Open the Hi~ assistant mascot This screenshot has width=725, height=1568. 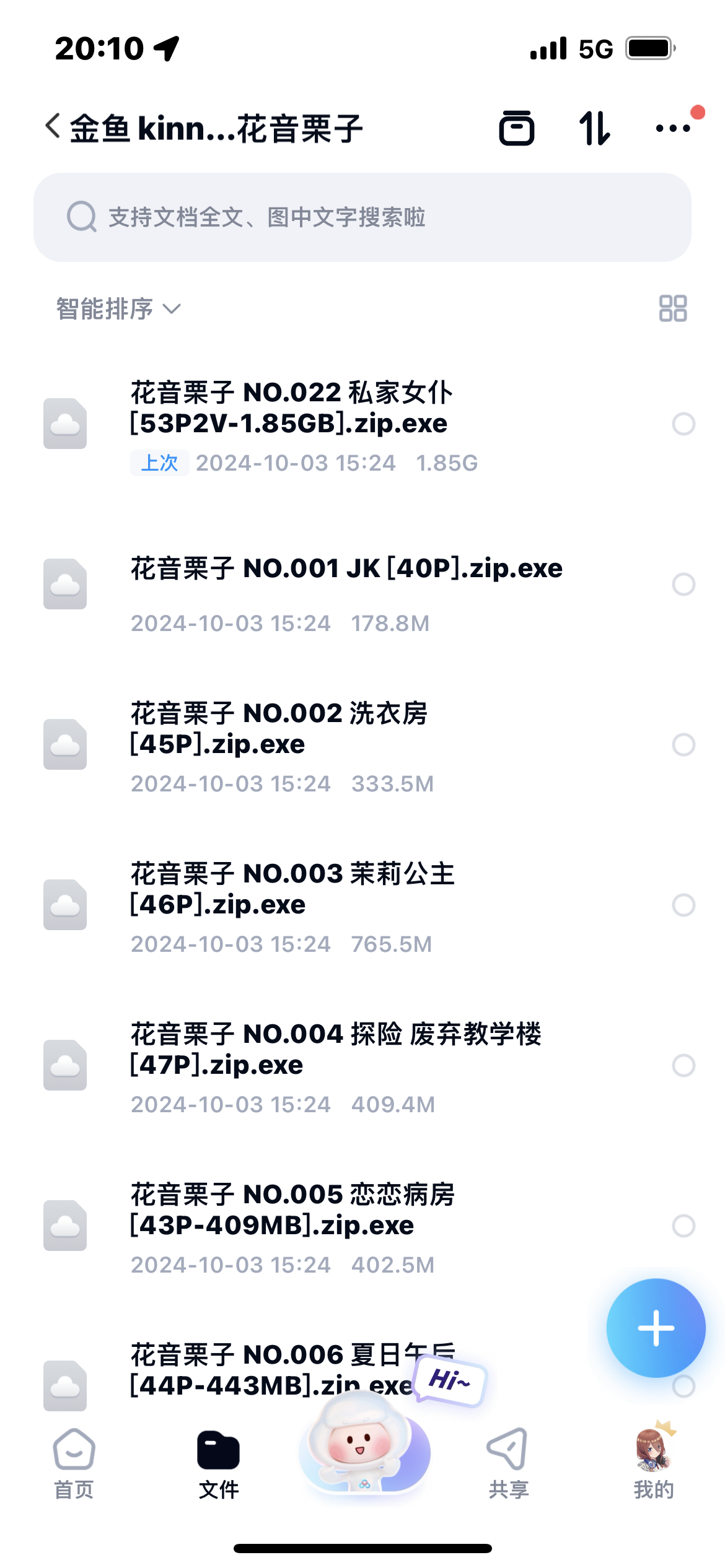point(364,1443)
